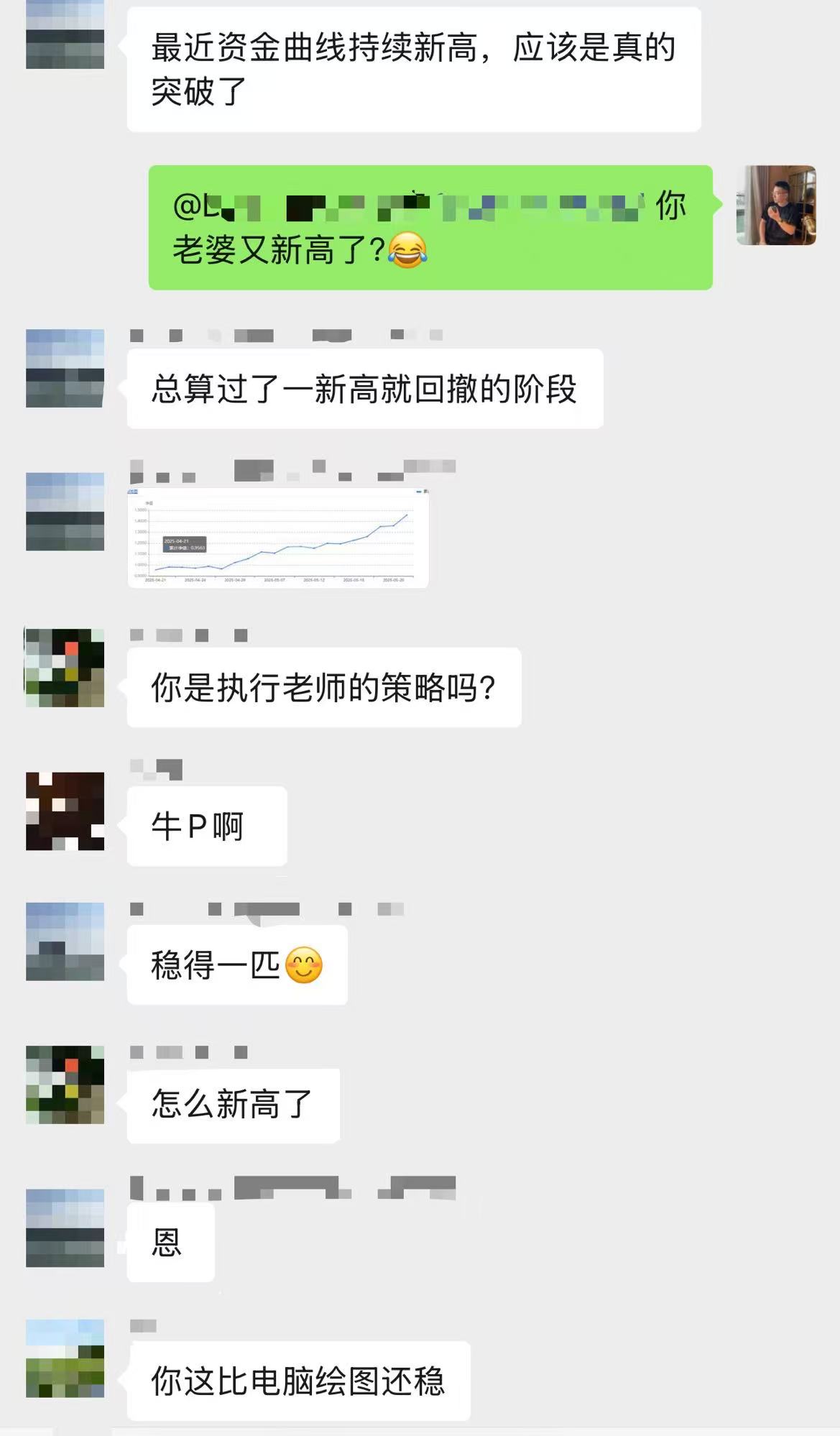
Task: Open avatar beside "你是执行老师的策略吗?"
Action: click(x=65, y=668)
